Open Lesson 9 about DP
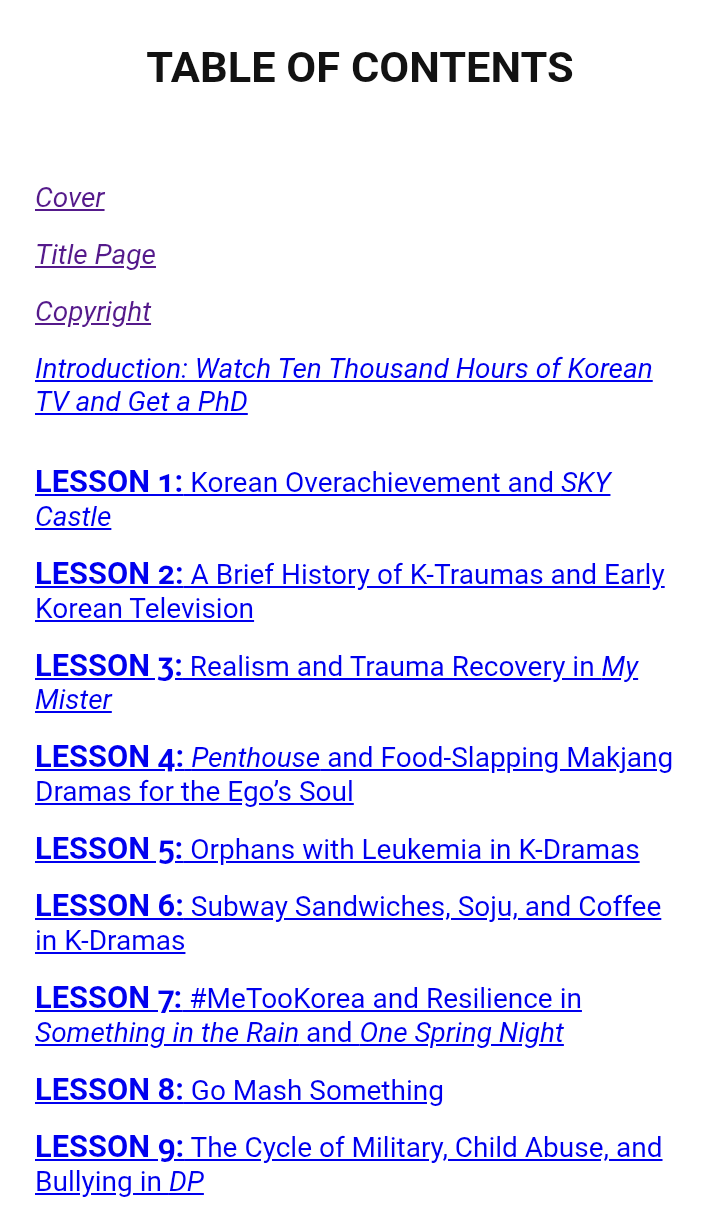 (x=348, y=1148)
